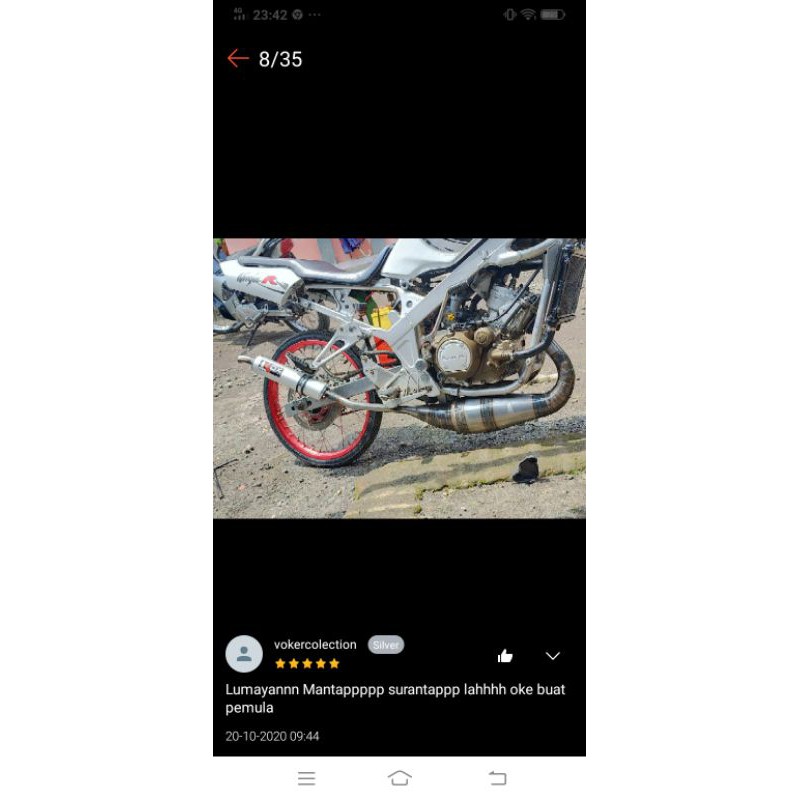Tap the system home button
The width and height of the screenshot is (800, 800).
[399, 778]
